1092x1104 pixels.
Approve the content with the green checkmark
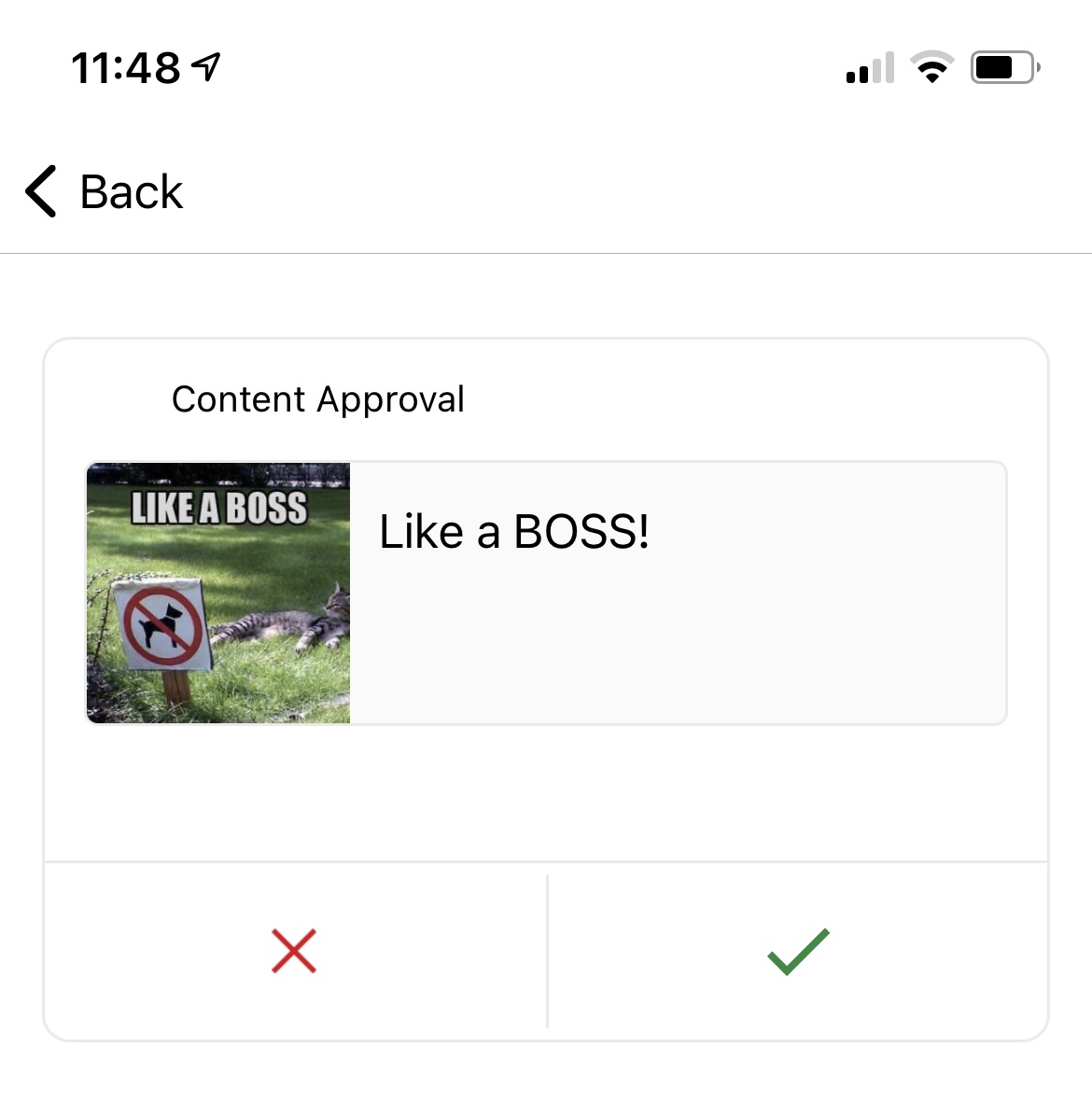coord(798,951)
